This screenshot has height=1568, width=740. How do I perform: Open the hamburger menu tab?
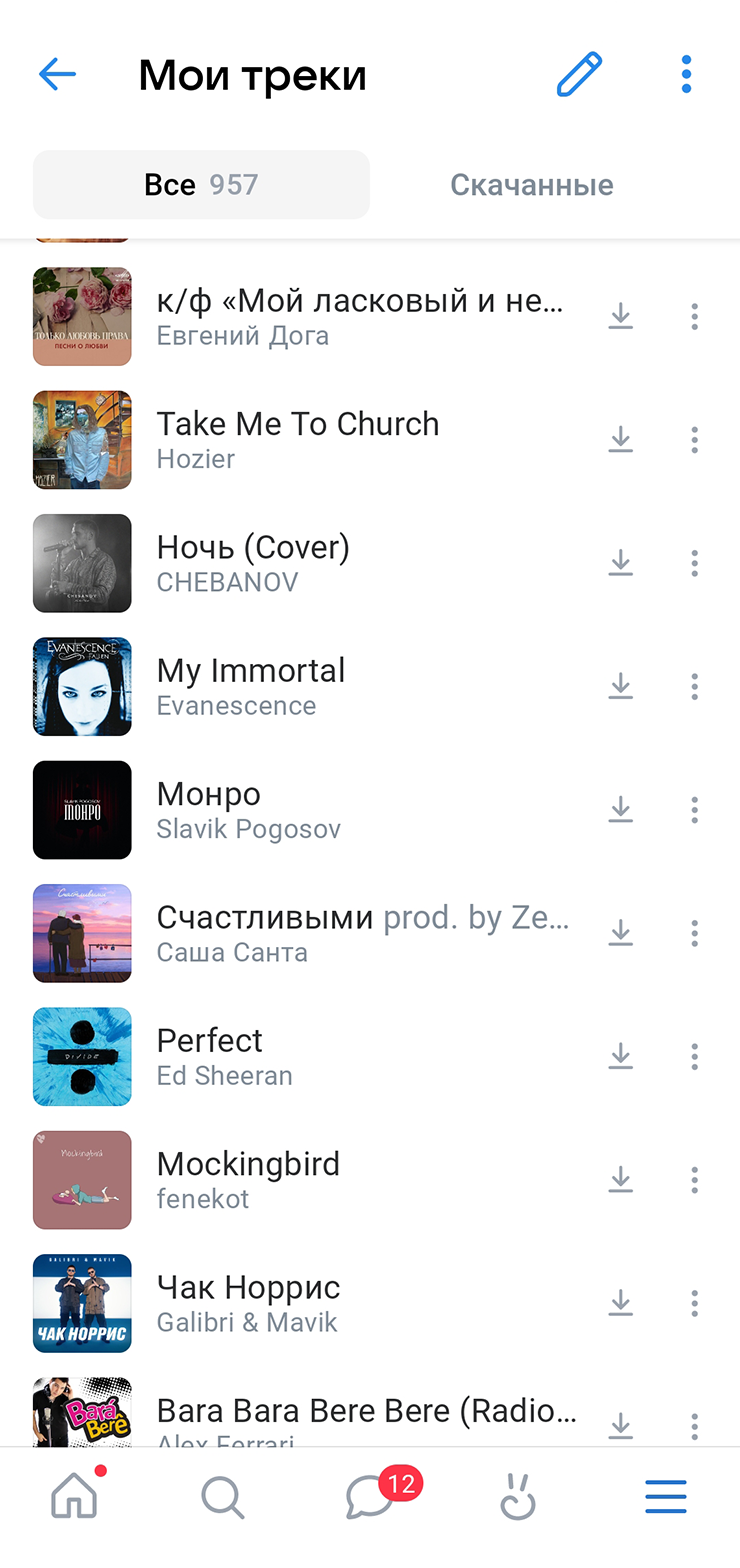pos(666,1498)
